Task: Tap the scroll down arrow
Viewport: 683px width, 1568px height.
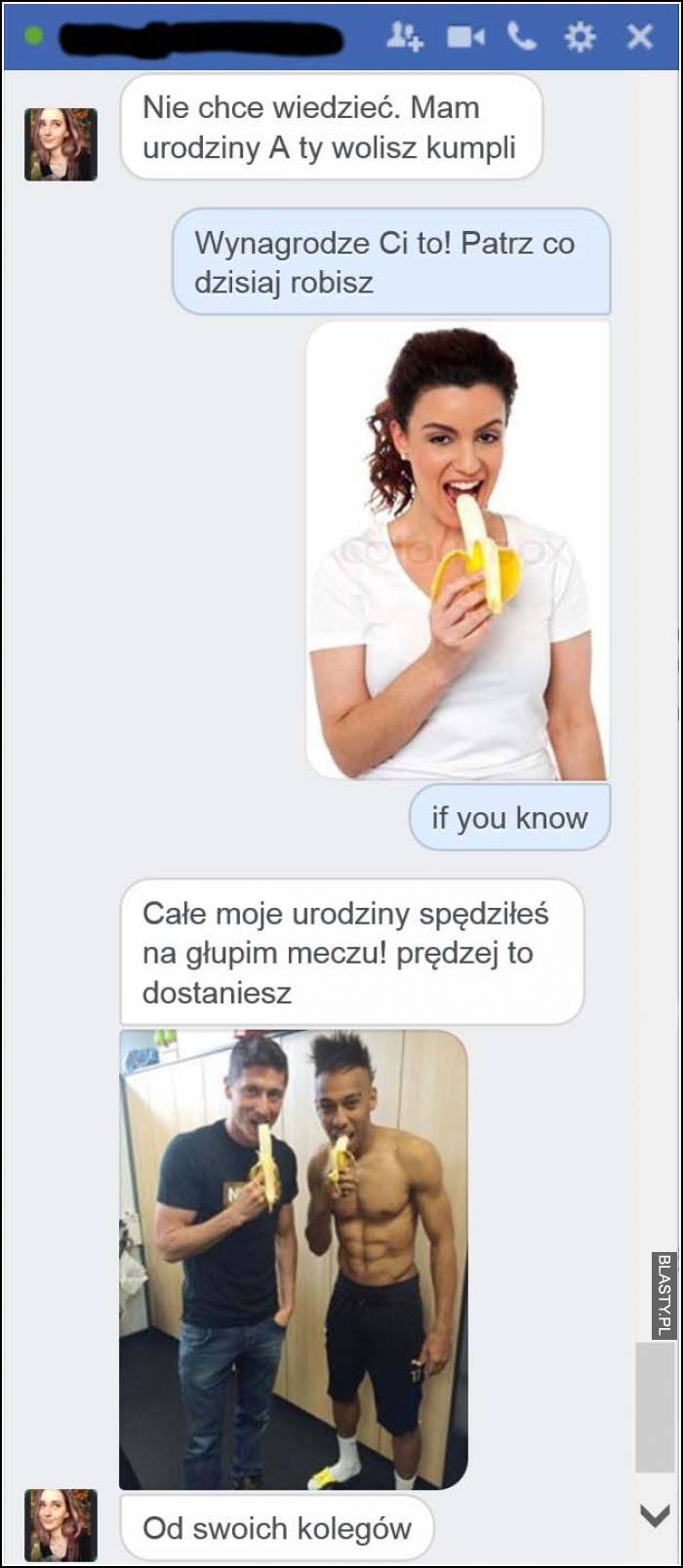Action: (x=654, y=1514)
